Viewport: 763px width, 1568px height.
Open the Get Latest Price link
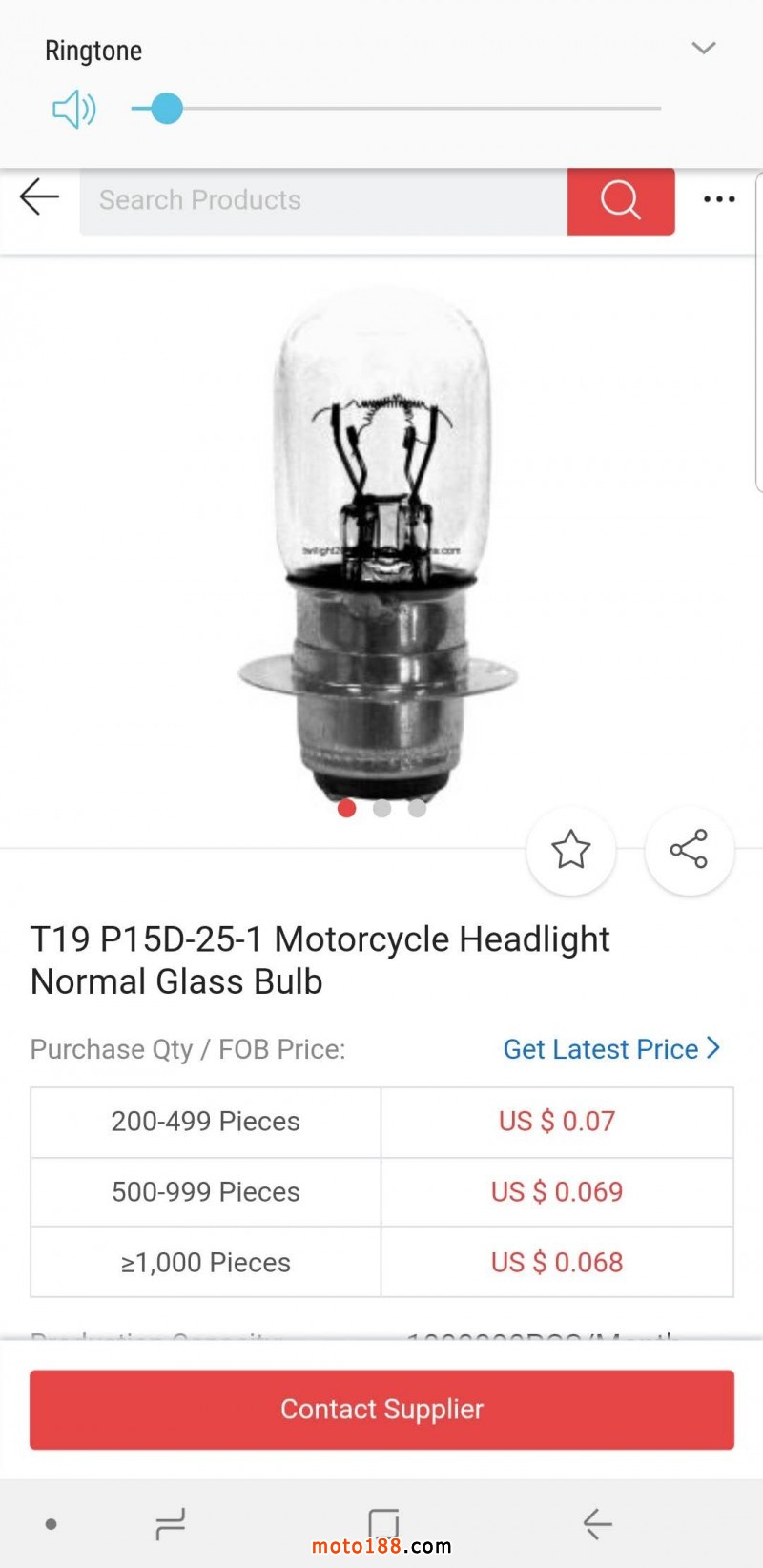tap(611, 1049)
